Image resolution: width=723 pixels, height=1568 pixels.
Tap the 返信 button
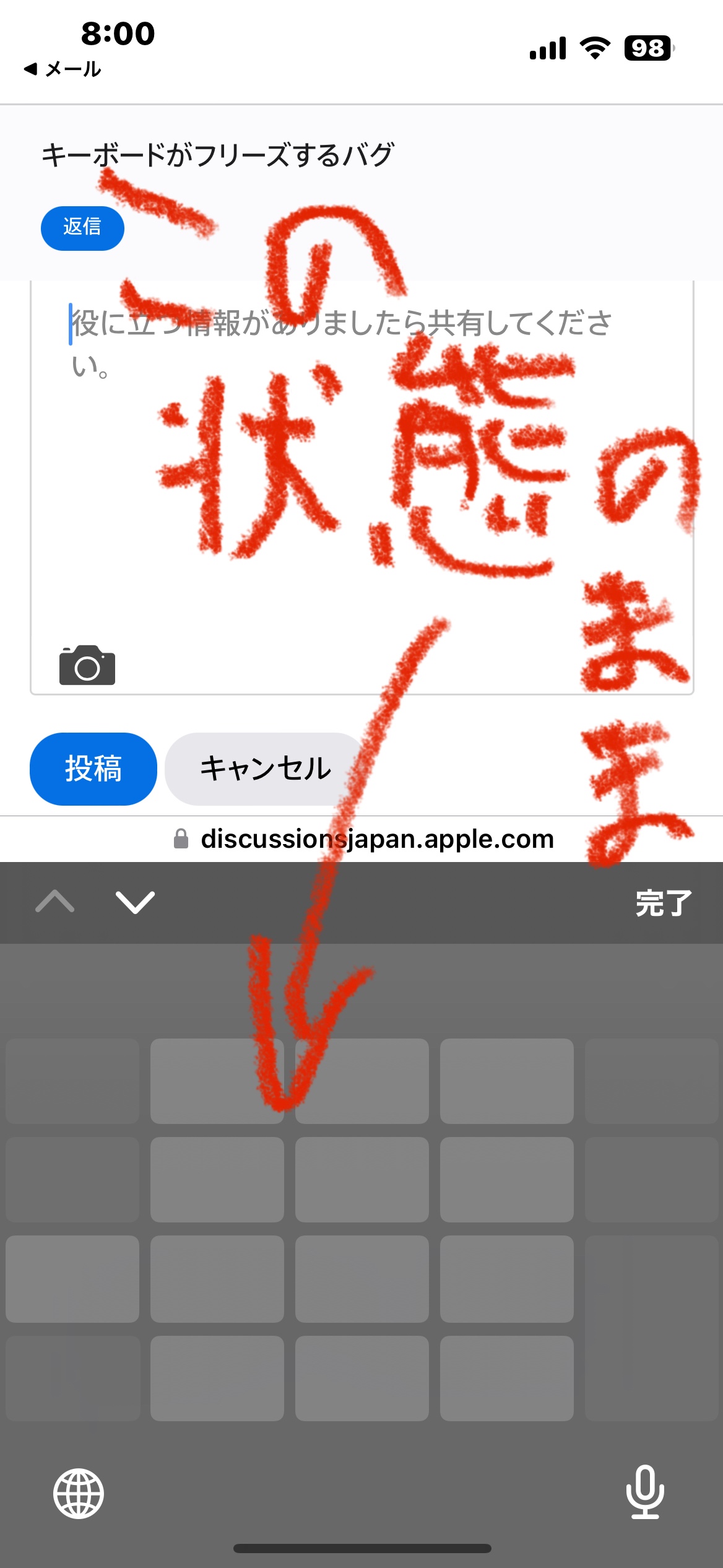[82, 228]
